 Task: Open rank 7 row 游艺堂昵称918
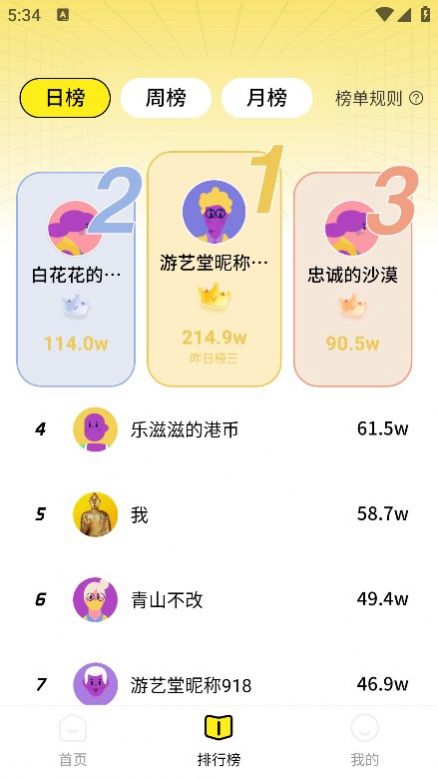219,684
